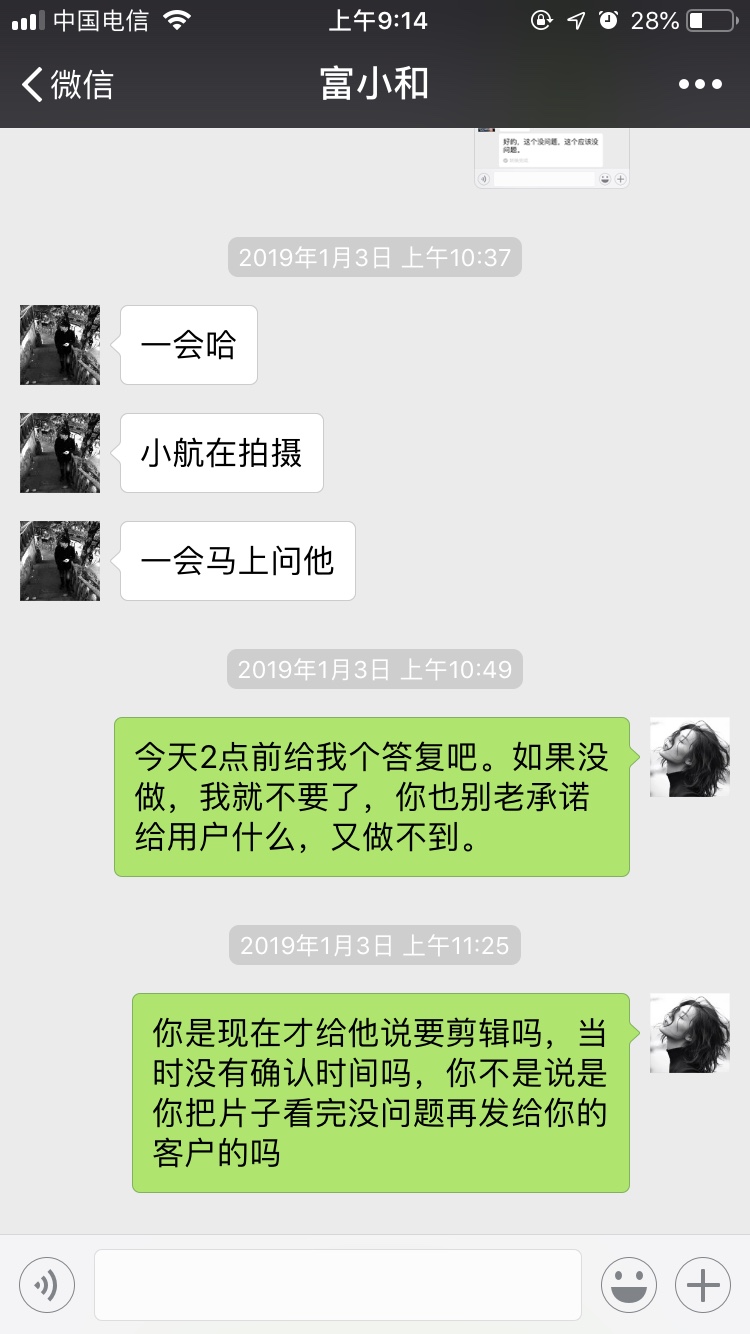
Task: Open the shared screenshot image at top
Action: tap(552, 158)
